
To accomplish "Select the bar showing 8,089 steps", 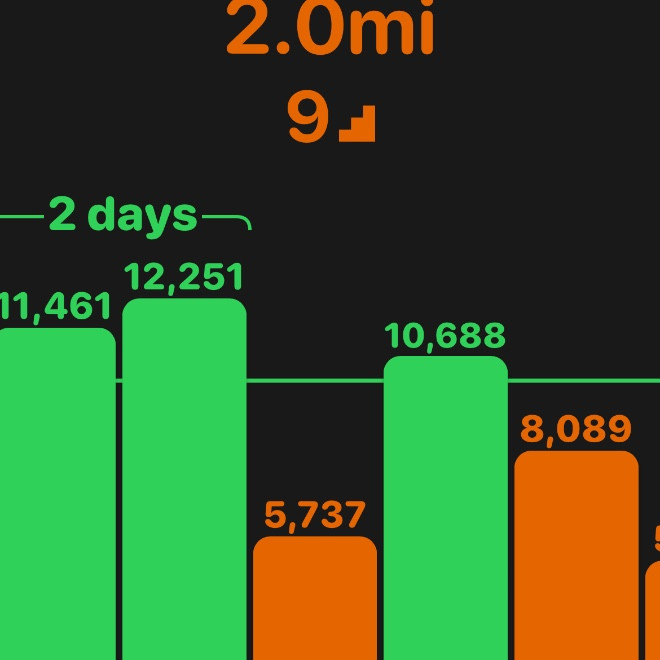I will (576, 555).
